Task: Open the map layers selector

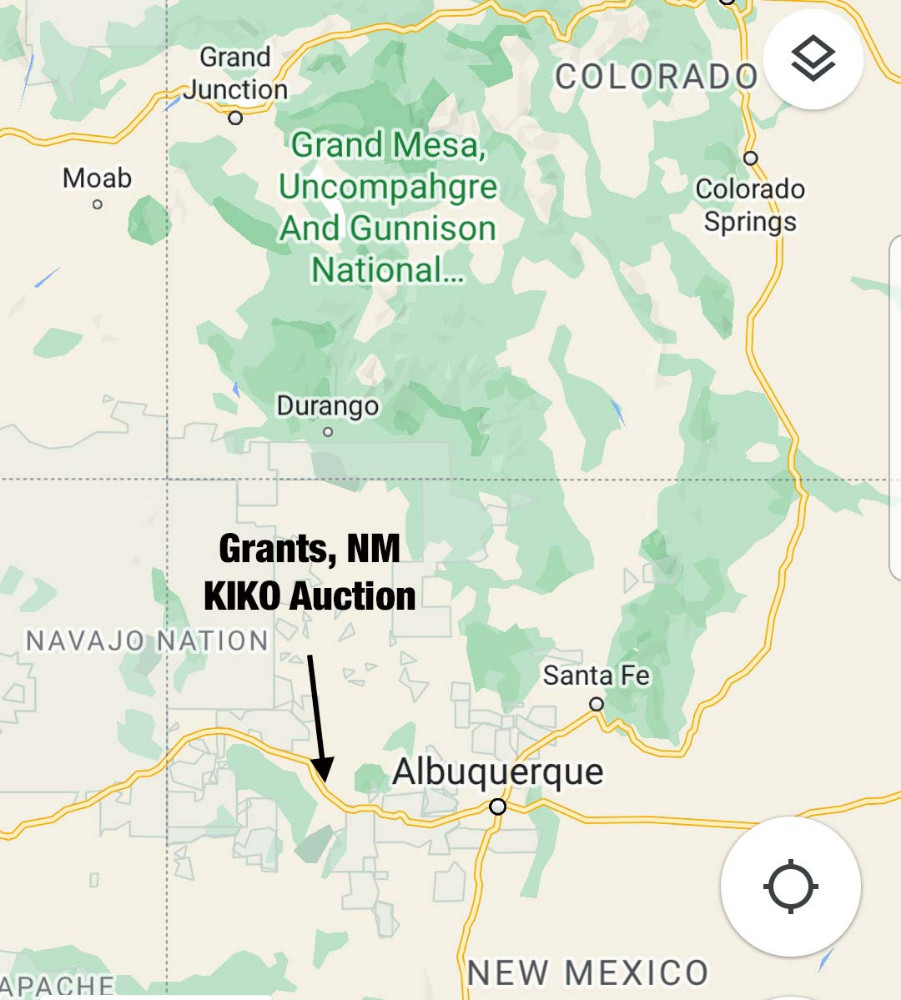Action: coord(813,60)
